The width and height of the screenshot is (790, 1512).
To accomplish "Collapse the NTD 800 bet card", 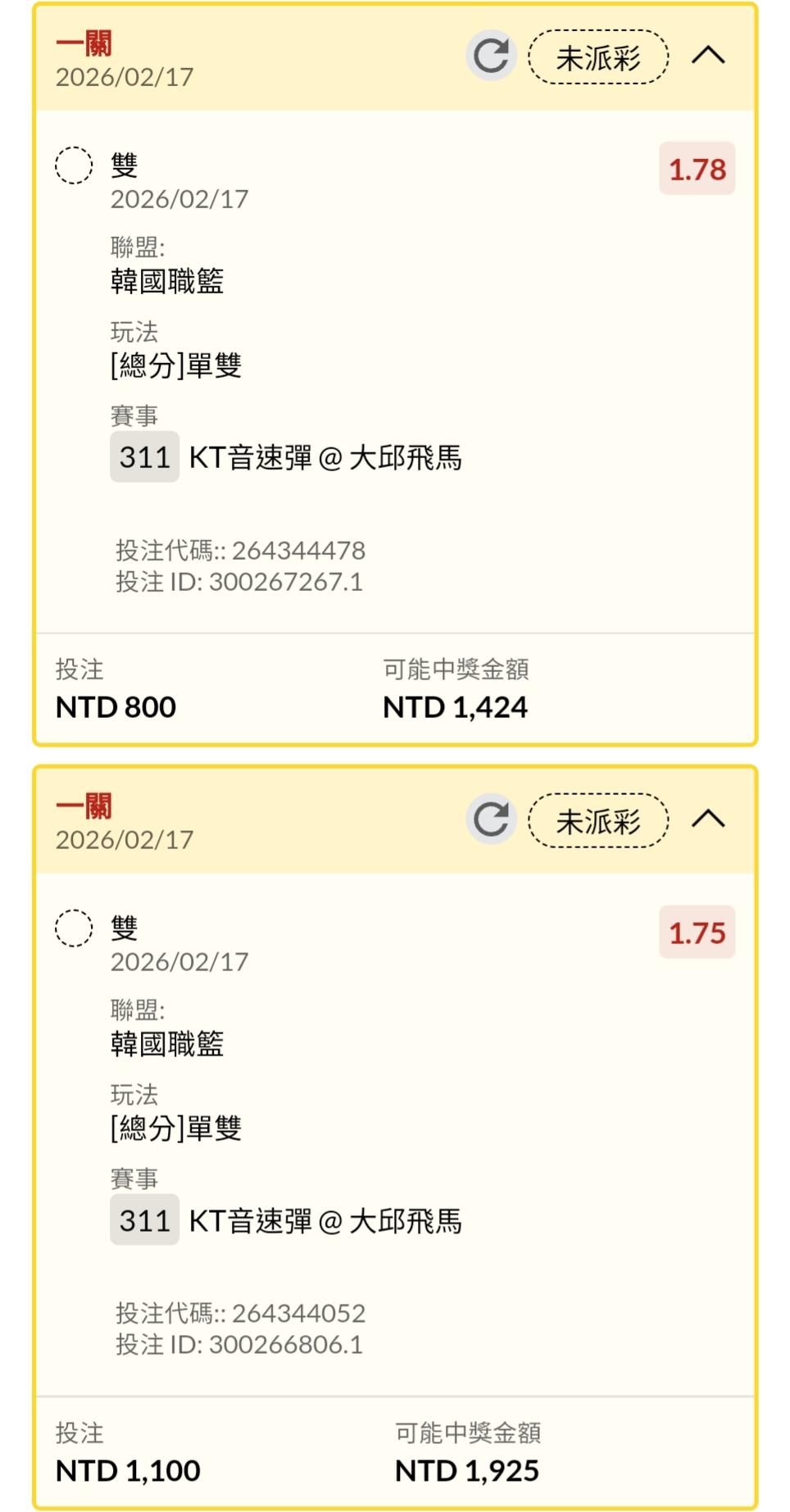I will pyautogui.click(x=708, y=56).
